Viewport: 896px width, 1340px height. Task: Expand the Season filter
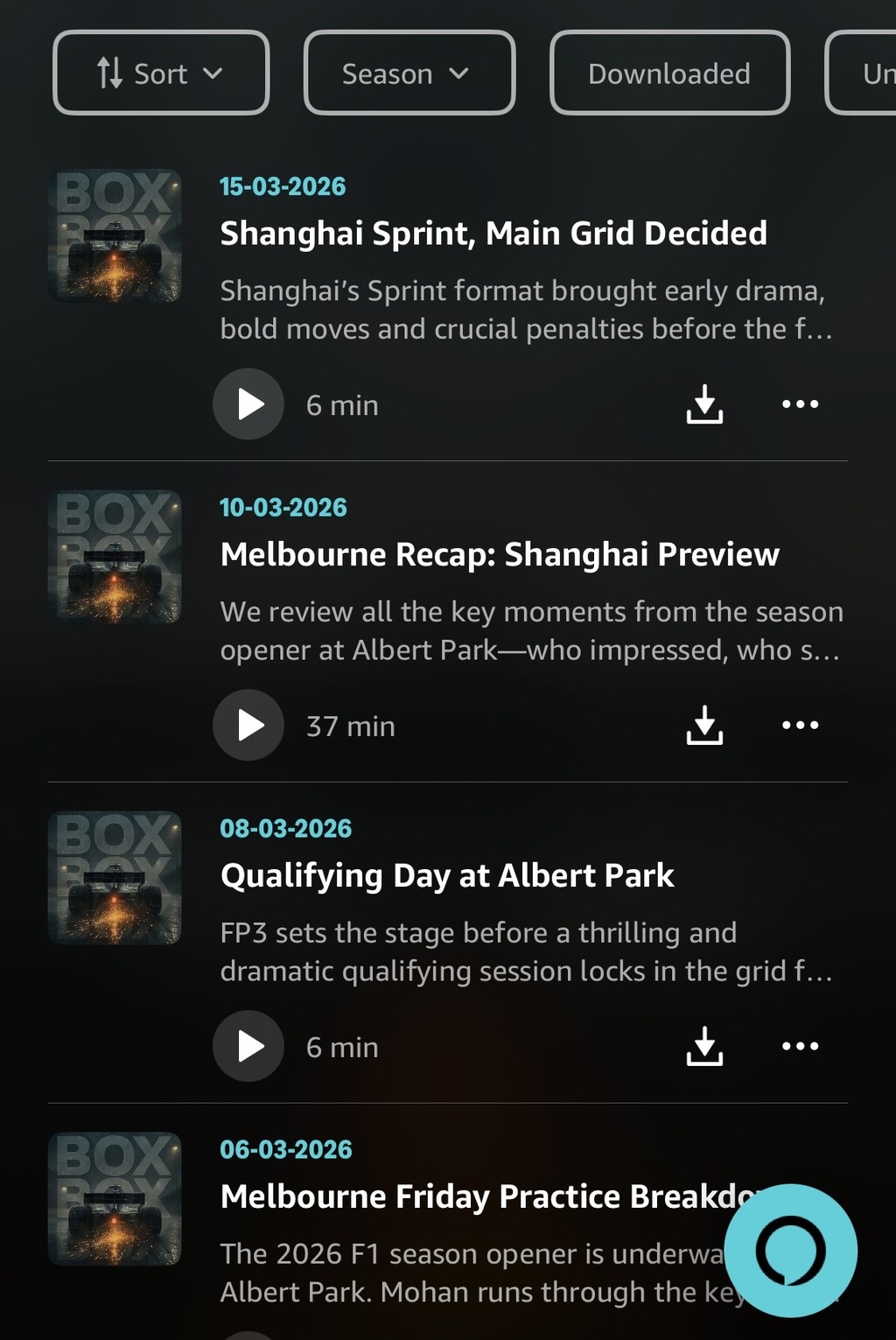point(409,74)
